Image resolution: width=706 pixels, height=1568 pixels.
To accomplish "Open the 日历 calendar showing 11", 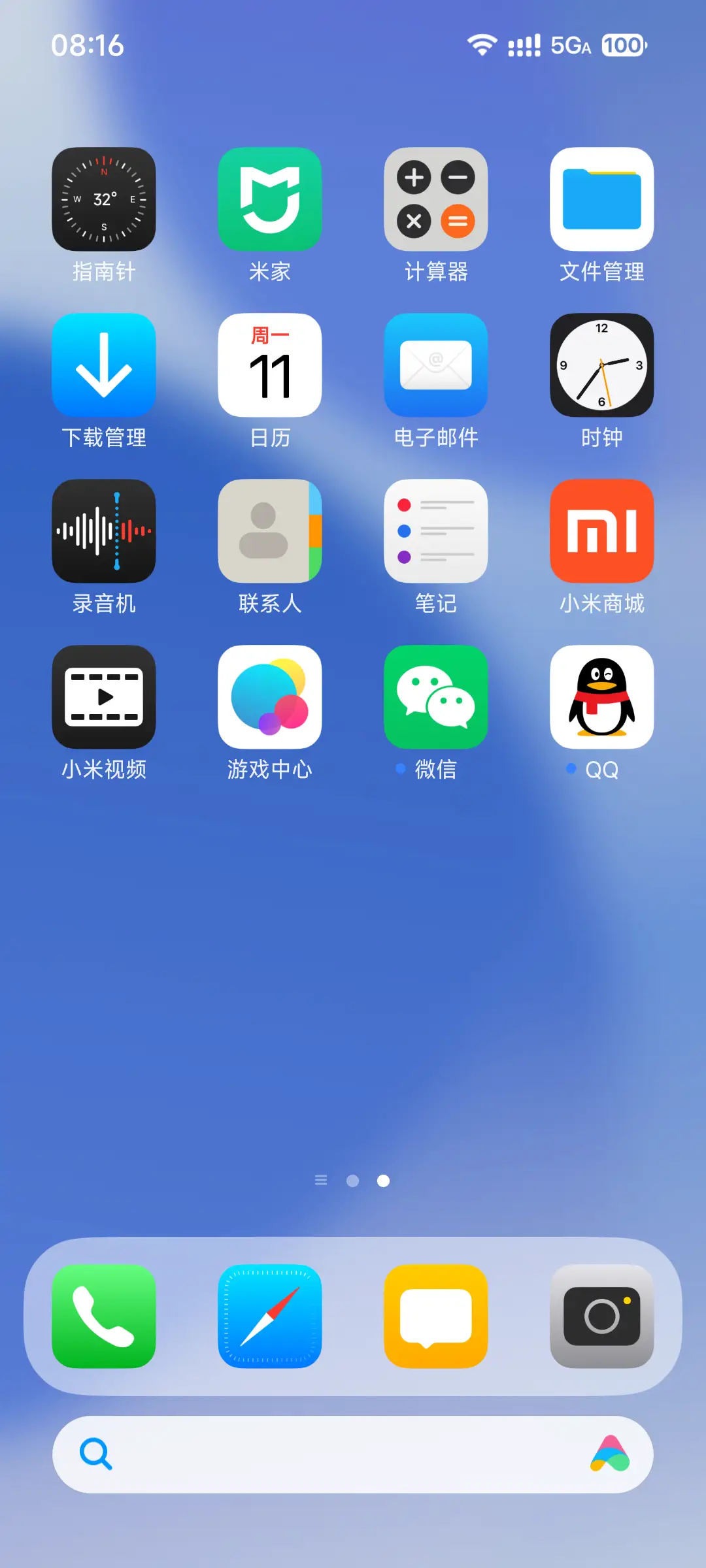I will point(270,365).
